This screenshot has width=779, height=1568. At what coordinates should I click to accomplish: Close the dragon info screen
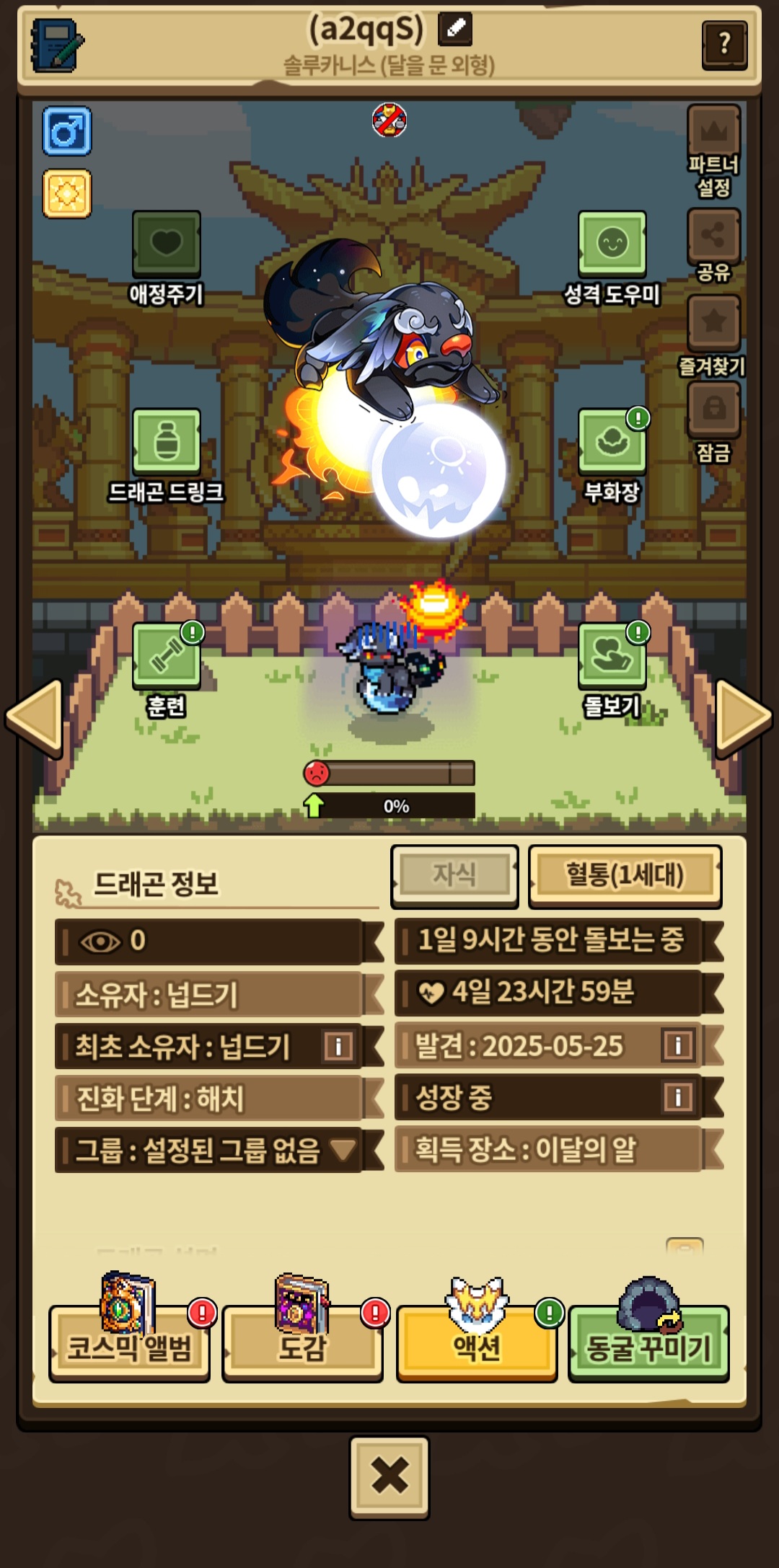point(389,1476)
